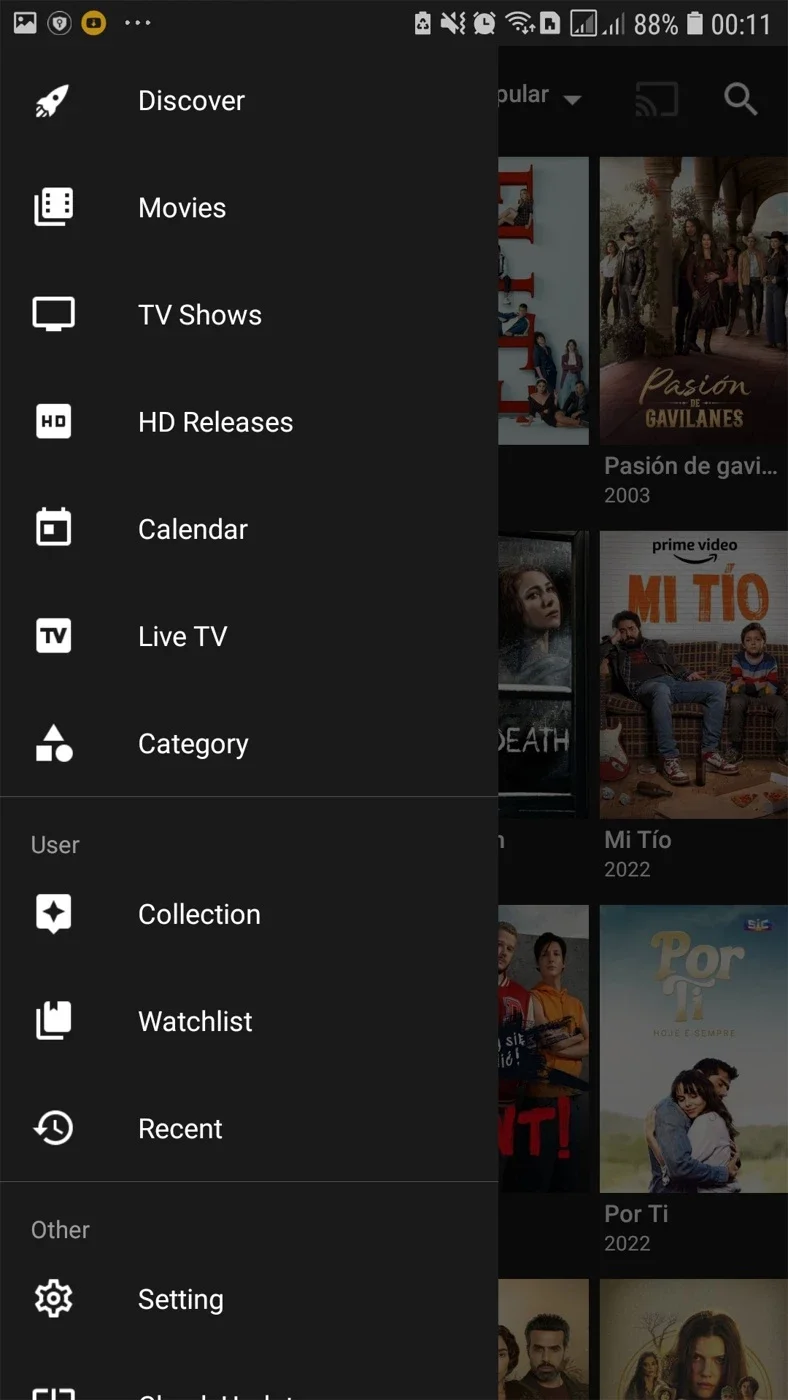Expand the sort dropdown arrow

[x=572, y=100]
